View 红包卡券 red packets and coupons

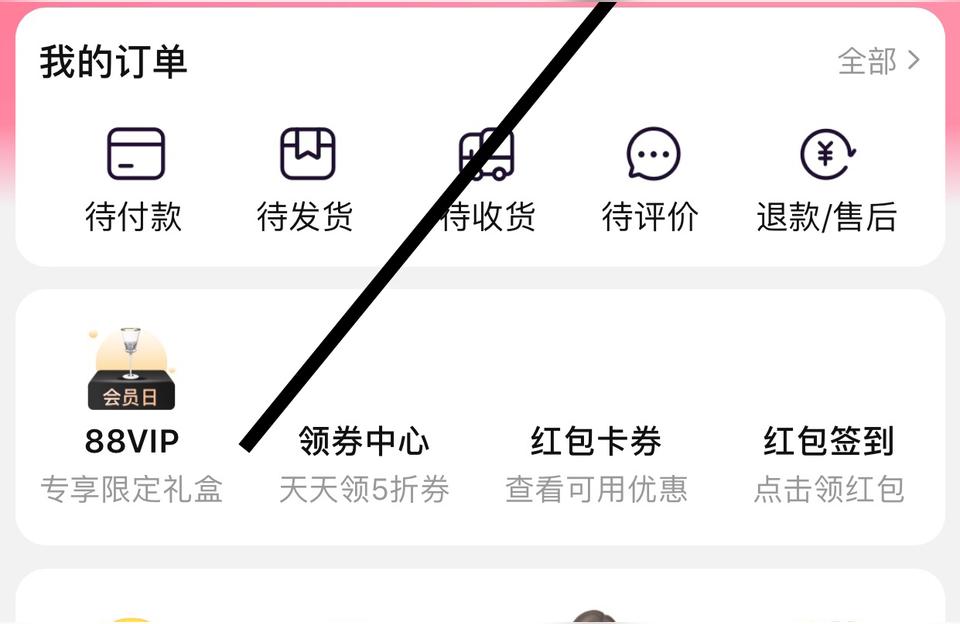596,462
